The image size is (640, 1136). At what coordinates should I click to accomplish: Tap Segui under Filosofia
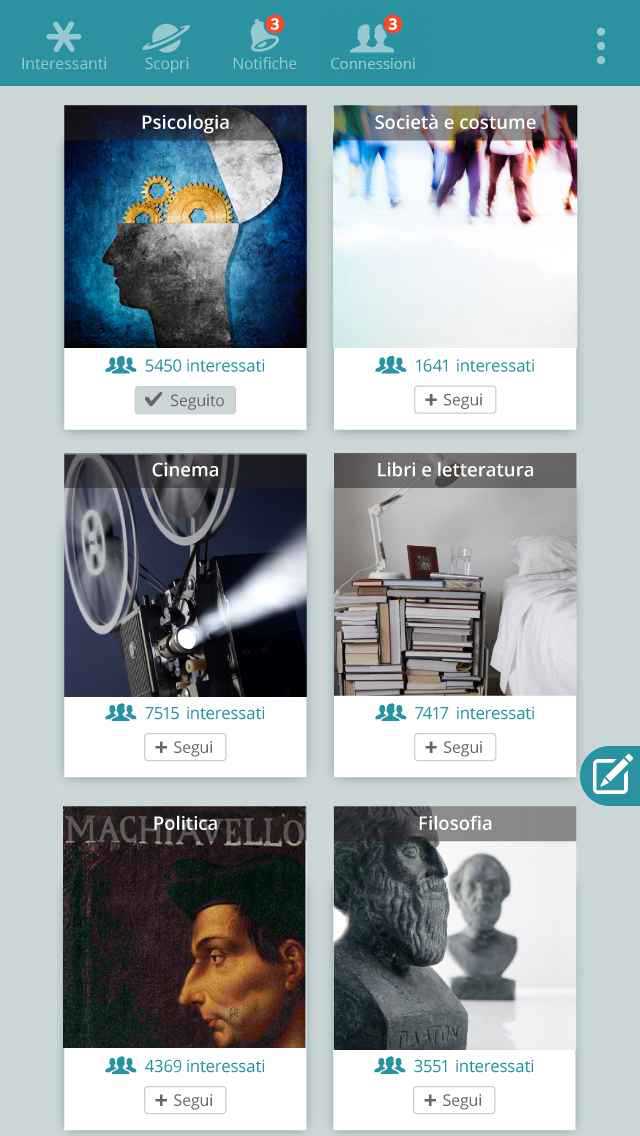pyautogui.click(x=455, y=1100)
